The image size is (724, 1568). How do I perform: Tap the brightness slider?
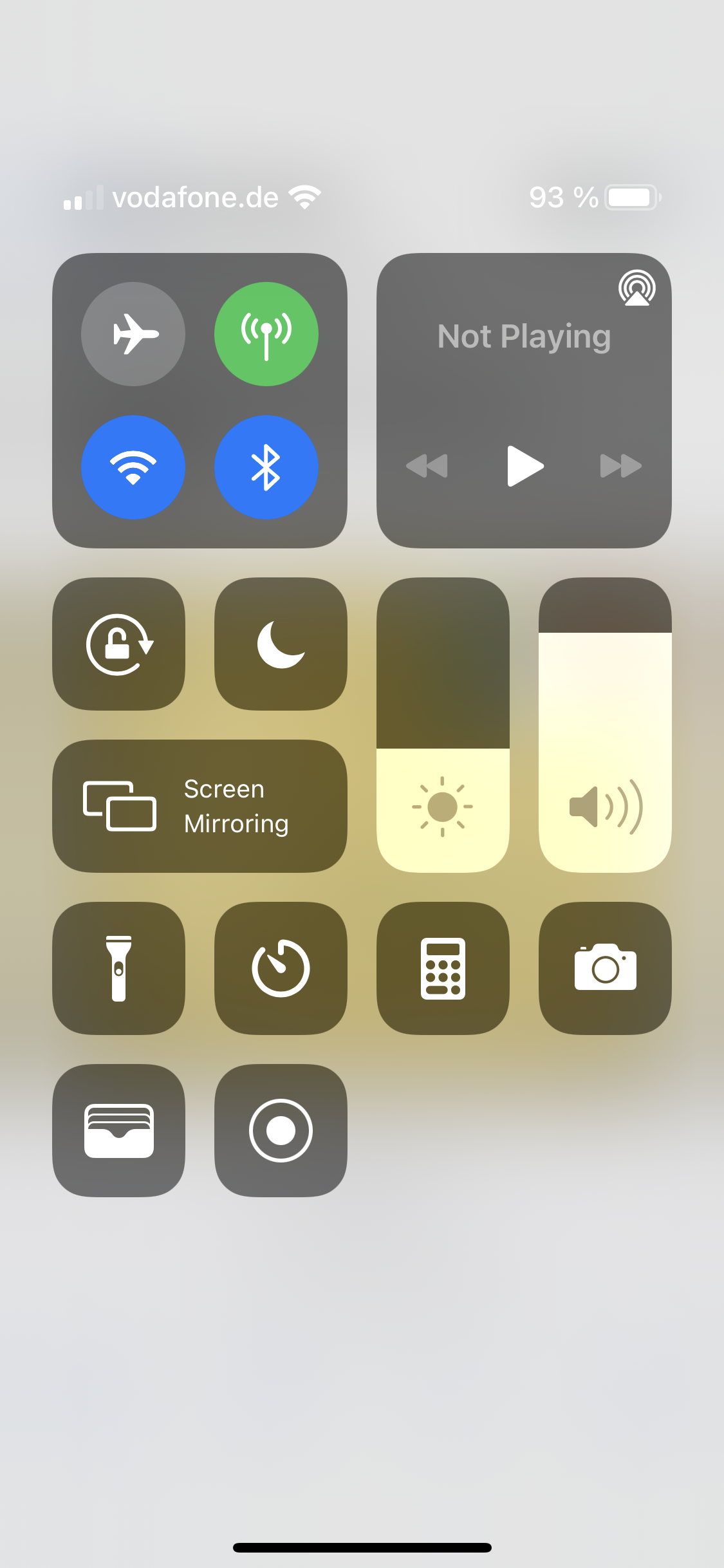pos(443,725)
